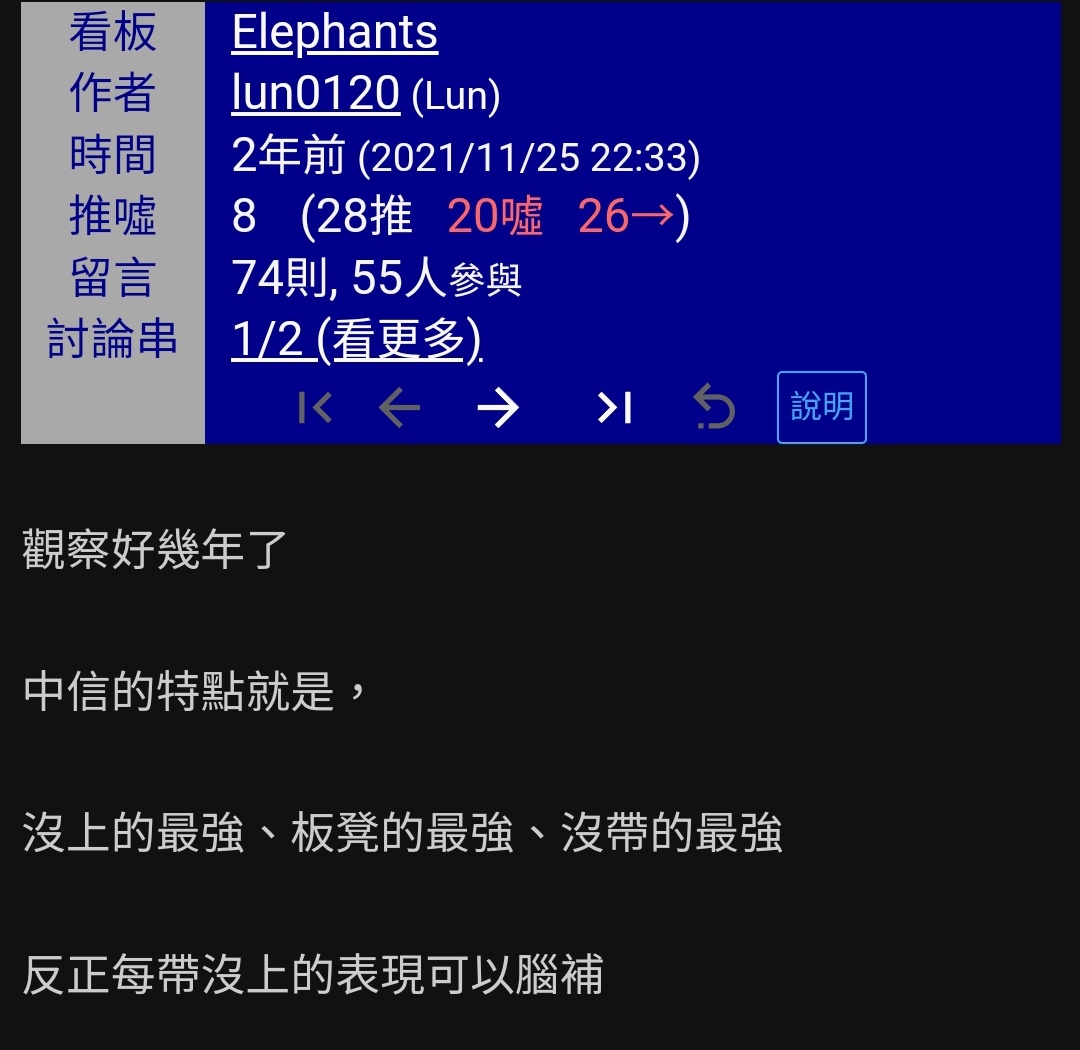Screen dimensions: 1080x1050
Task: Open the Elephants board link
Action: click(334, 33)
